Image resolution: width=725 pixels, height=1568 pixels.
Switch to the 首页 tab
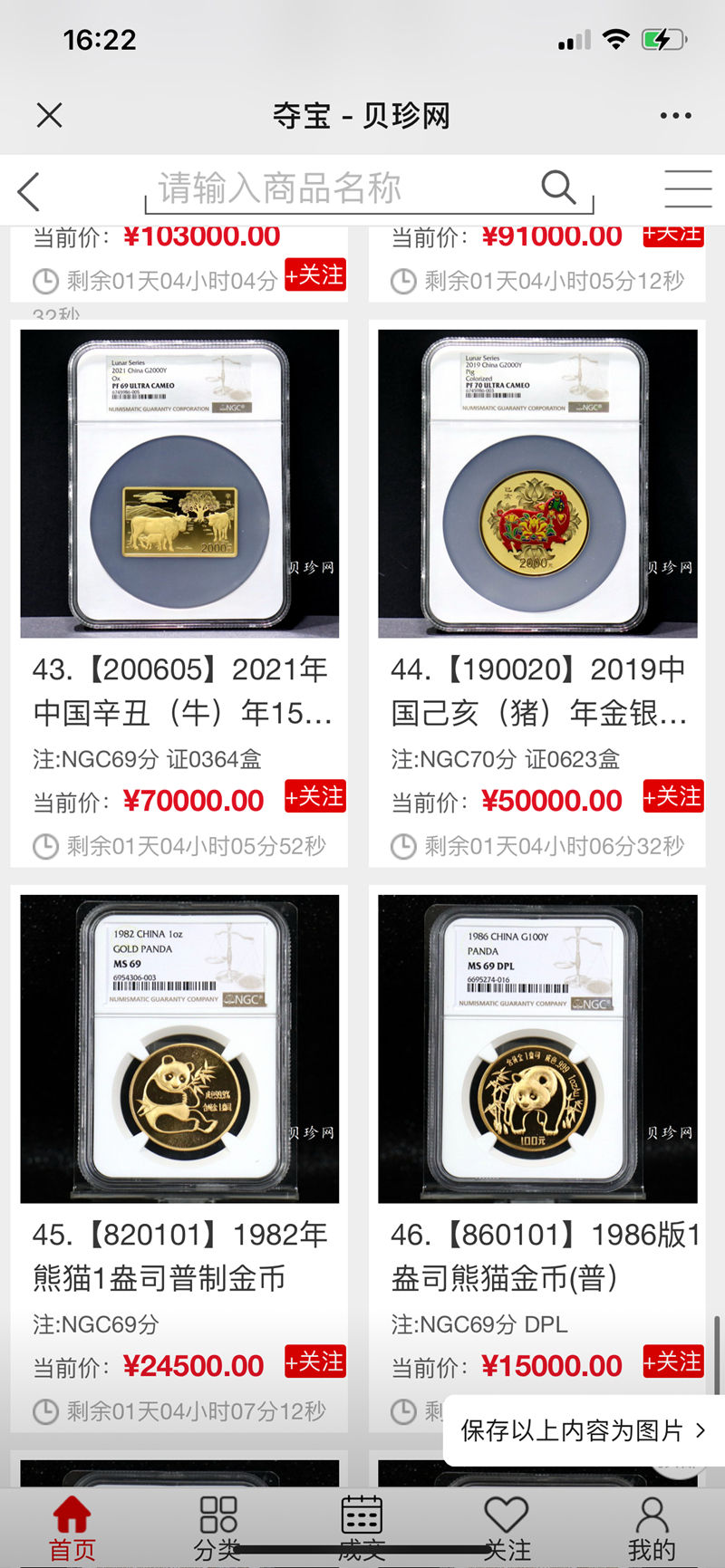[x=72, y=1529]
